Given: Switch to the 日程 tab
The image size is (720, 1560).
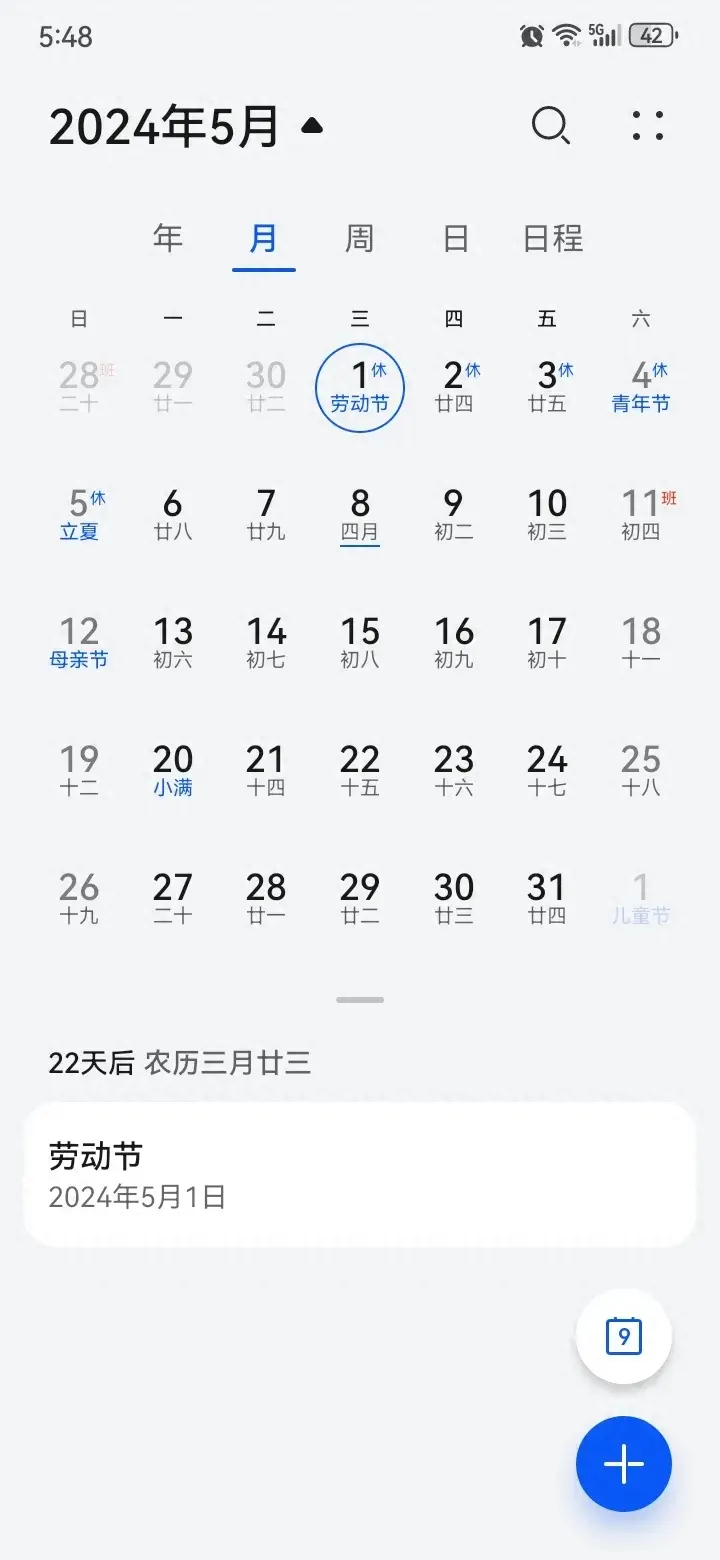Looking at the screenshot, I should [553, 238].
